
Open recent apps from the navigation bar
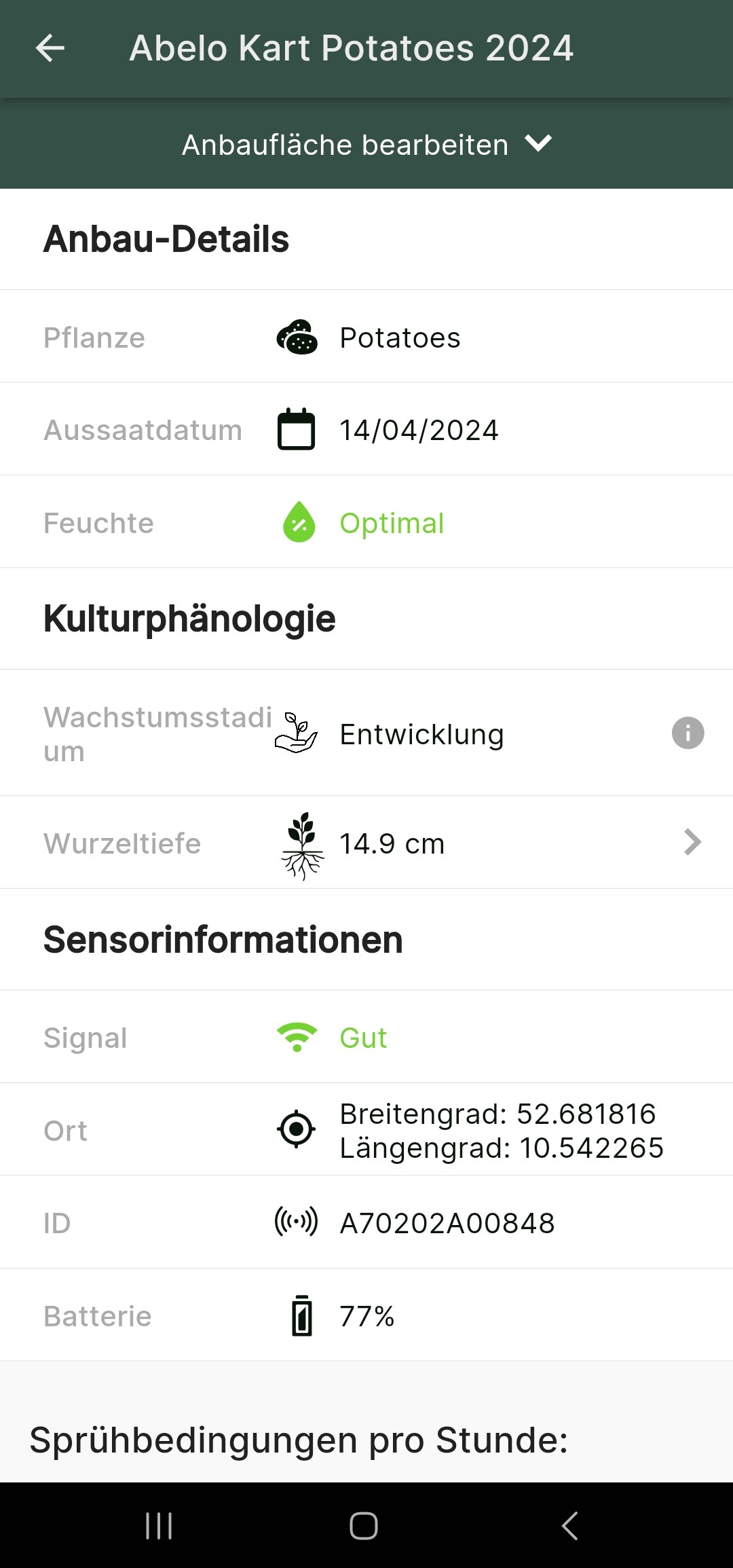(x=159, y=1526)
